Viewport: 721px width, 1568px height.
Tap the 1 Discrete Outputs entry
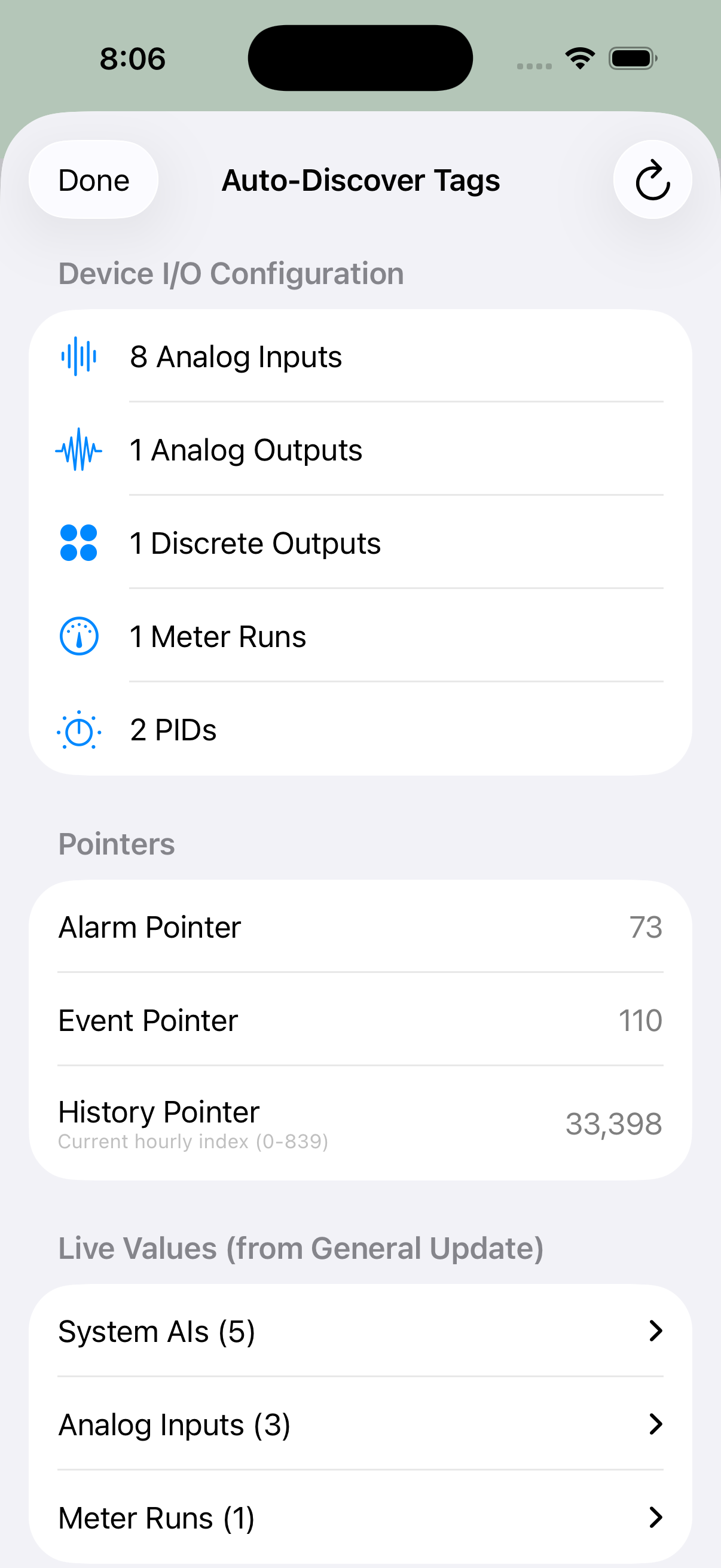click(360, 543)
